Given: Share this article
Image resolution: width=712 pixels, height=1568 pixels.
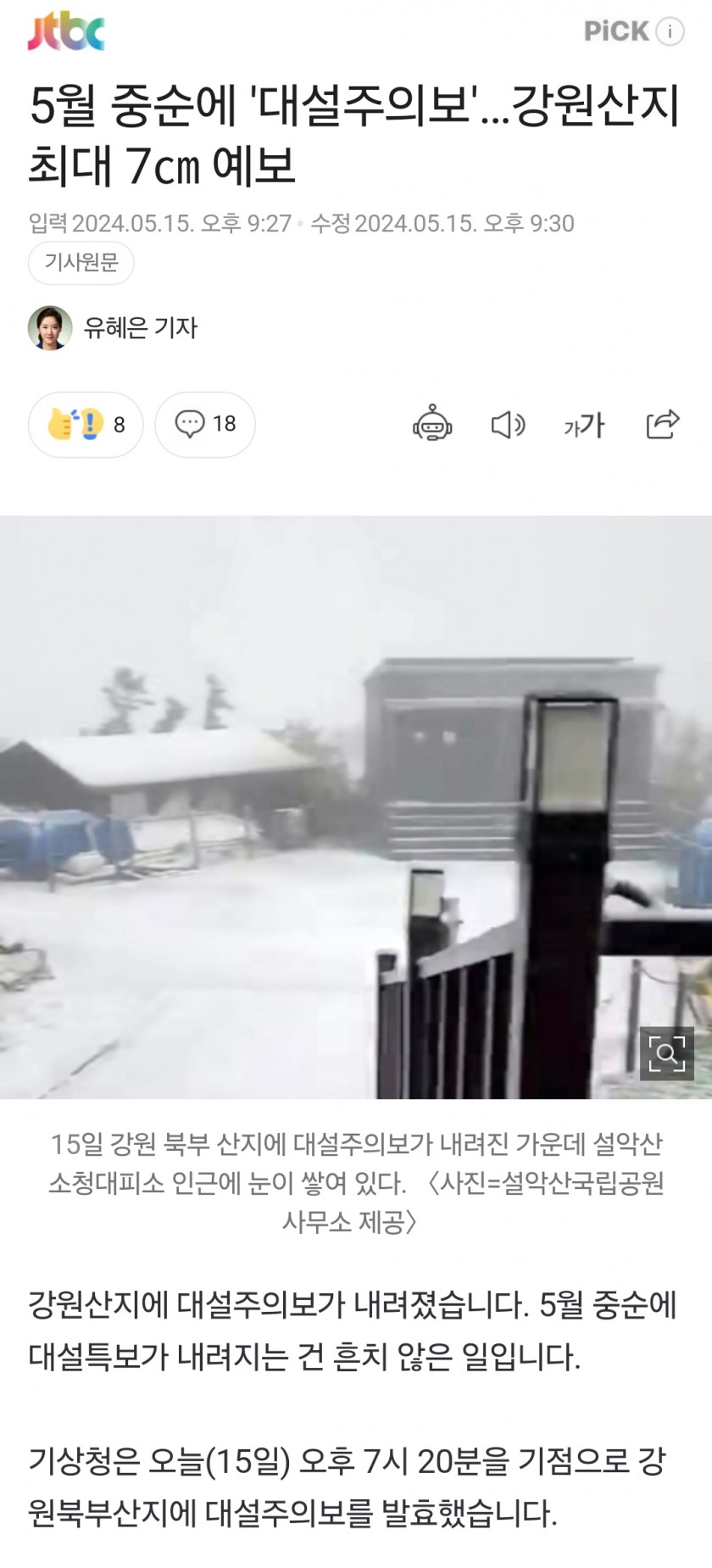Looking at the screenshot, I should tap(662, 424).
